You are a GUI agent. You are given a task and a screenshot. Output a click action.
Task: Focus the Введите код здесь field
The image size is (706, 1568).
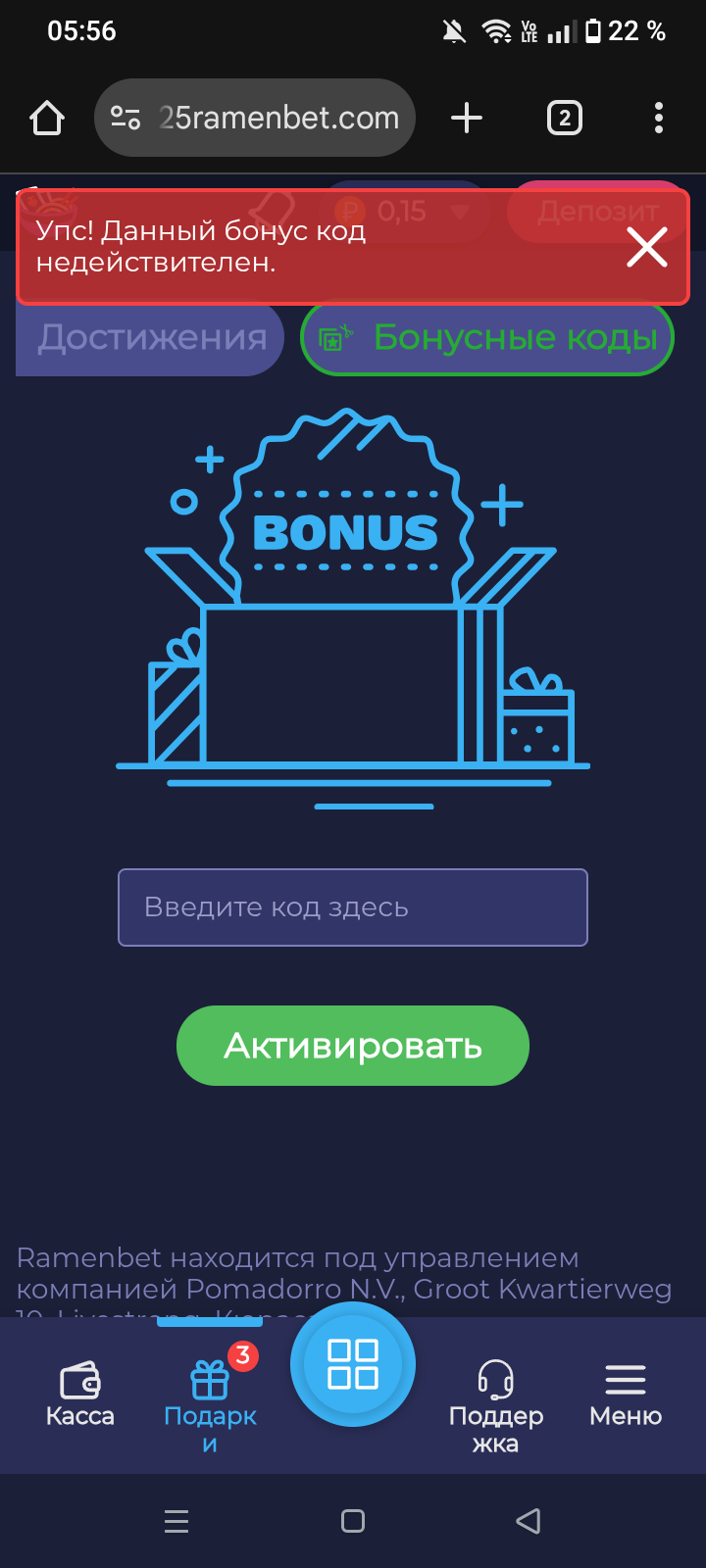[x=353, y=907]
